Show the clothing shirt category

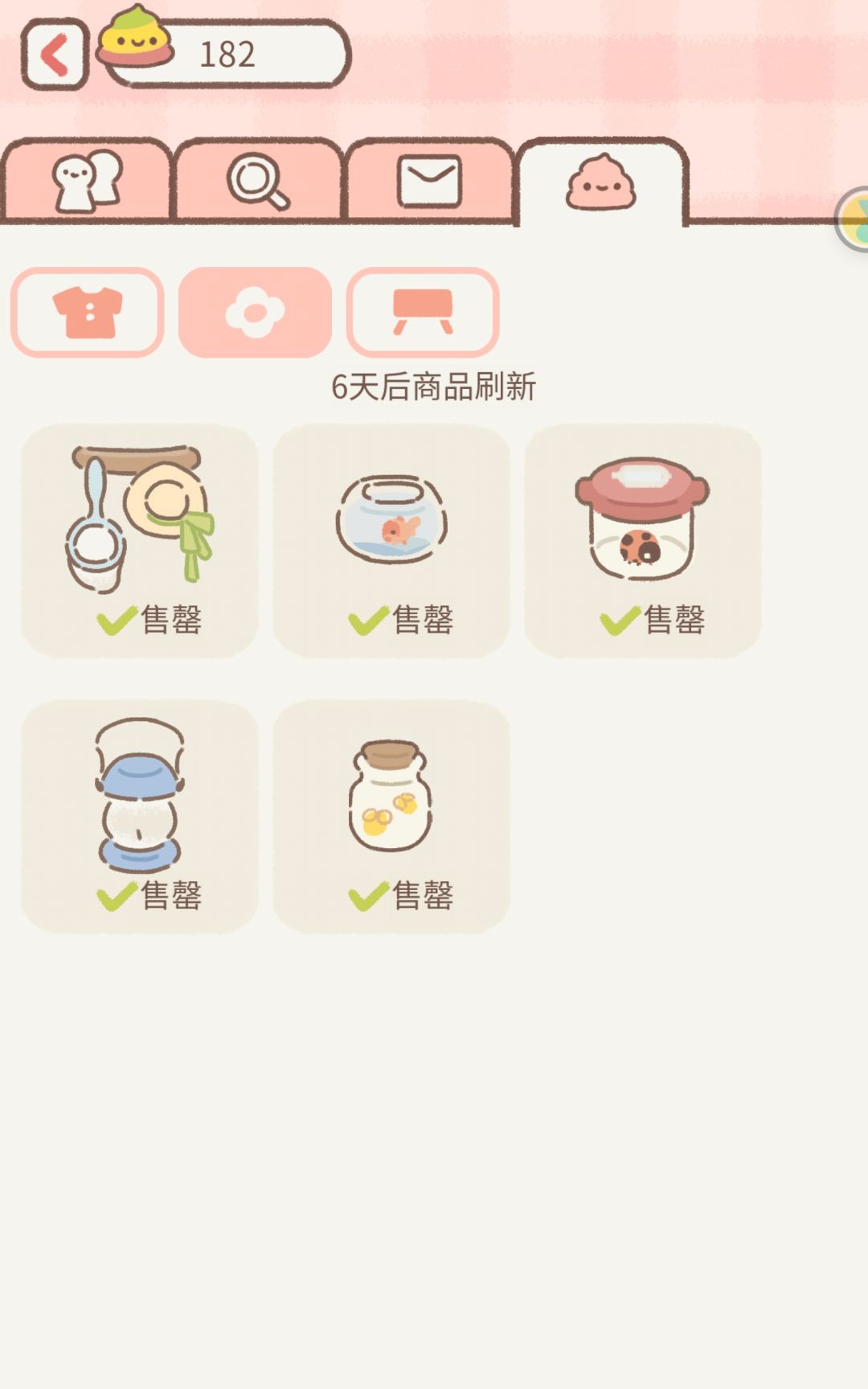point(88,313)
